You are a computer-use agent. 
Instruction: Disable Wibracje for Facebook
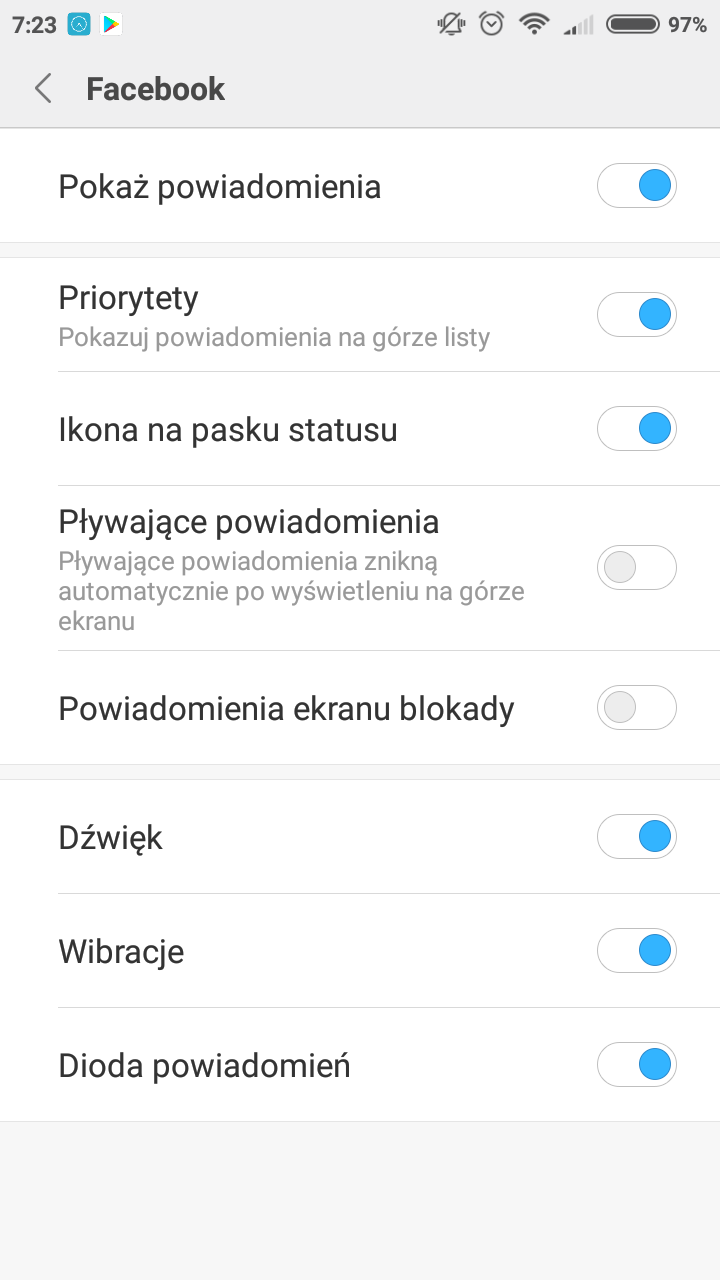[637, 951]
